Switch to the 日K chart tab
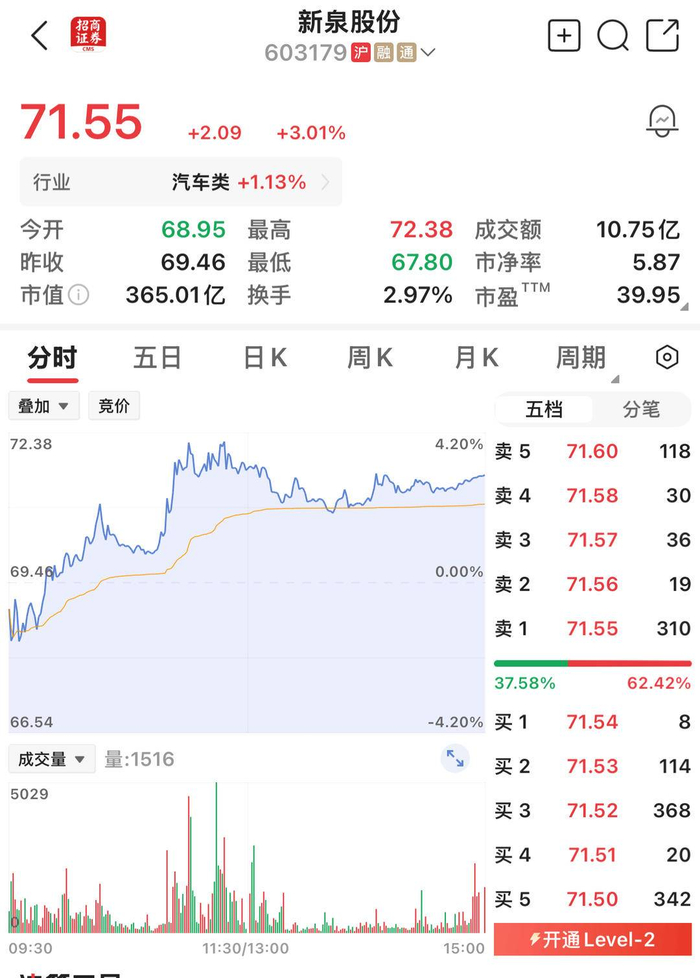The image size is (700, 978). click(265, 358)
